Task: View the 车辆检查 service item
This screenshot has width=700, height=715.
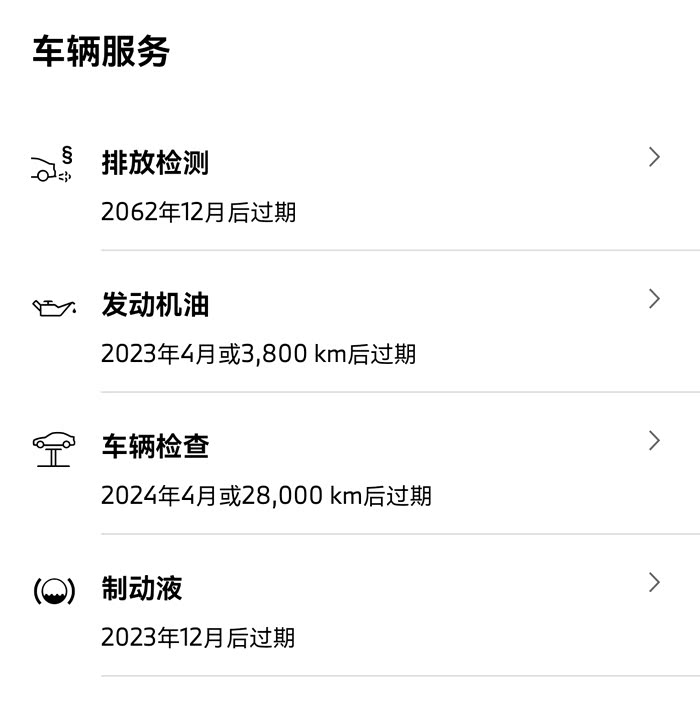Action: 350,469
